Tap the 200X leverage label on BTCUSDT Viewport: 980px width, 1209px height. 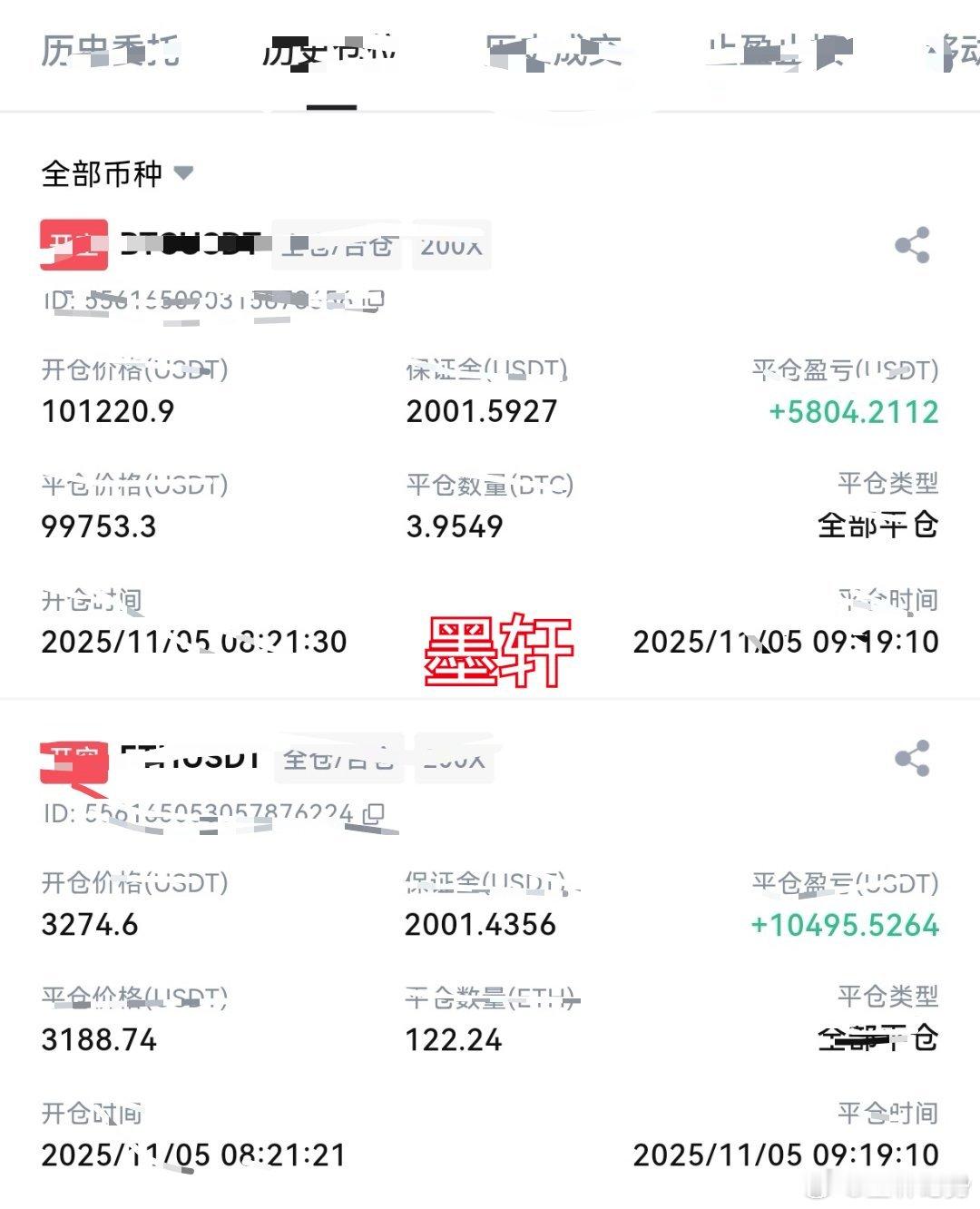pos(450,244)
